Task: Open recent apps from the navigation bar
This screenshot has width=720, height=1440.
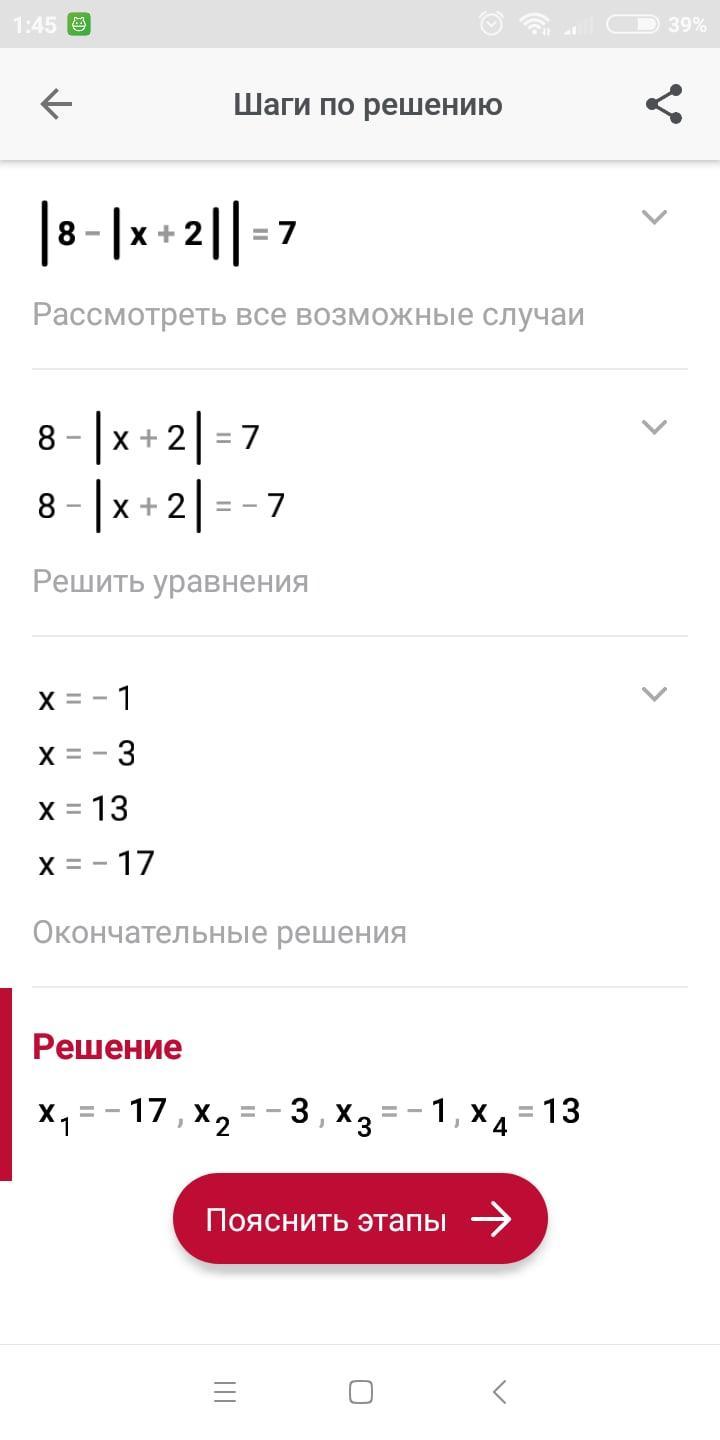Action: (225, 1392)
